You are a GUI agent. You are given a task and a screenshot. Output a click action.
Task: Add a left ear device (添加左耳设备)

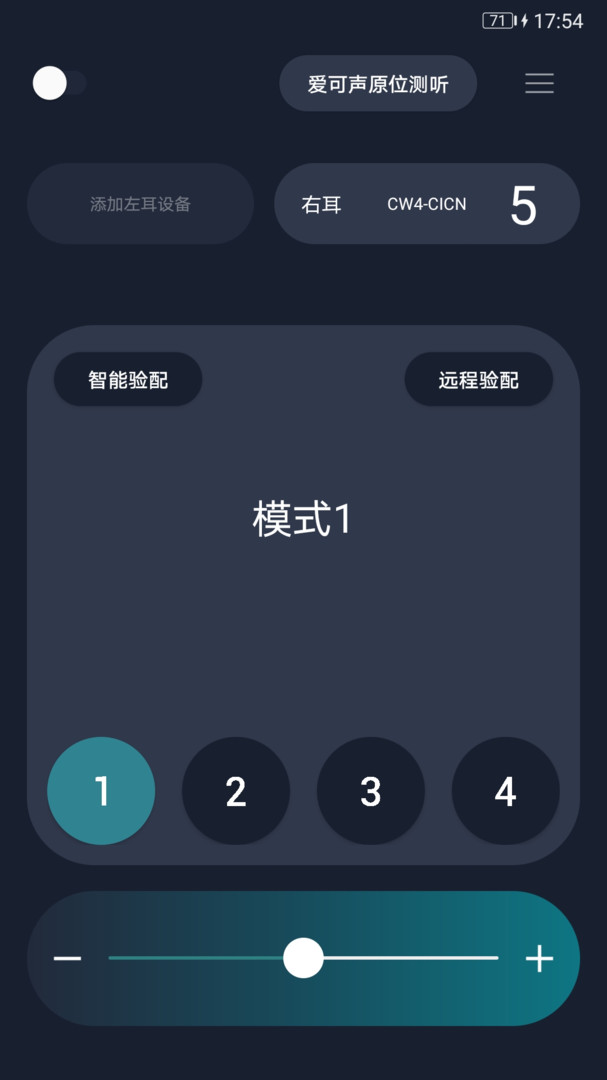141,204
